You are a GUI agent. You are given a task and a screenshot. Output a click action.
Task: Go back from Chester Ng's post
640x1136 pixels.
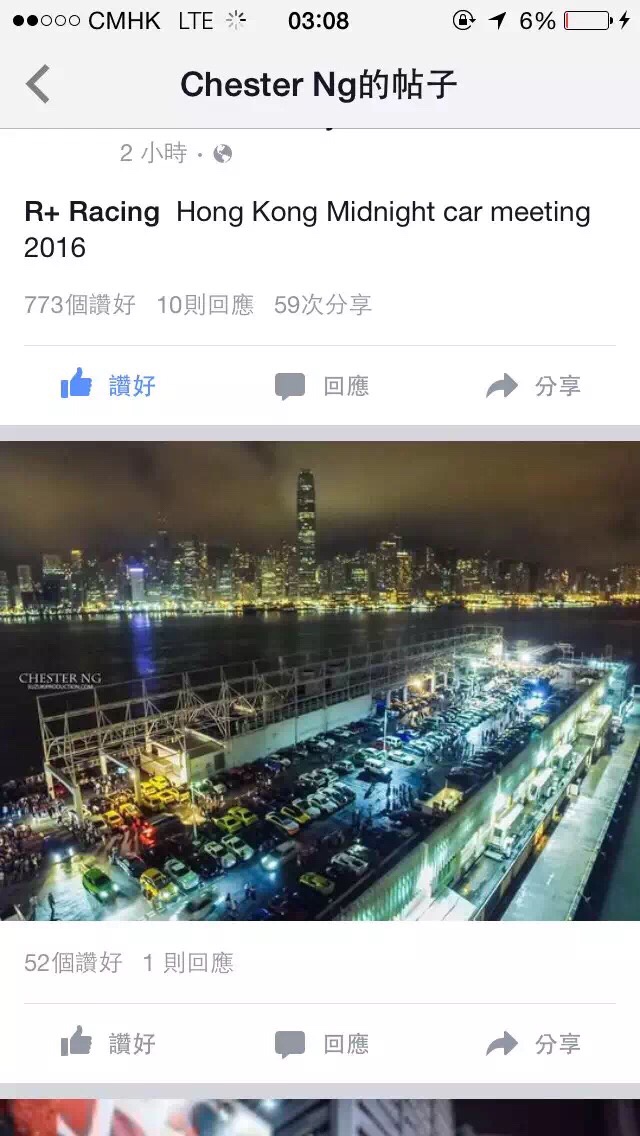38,84
